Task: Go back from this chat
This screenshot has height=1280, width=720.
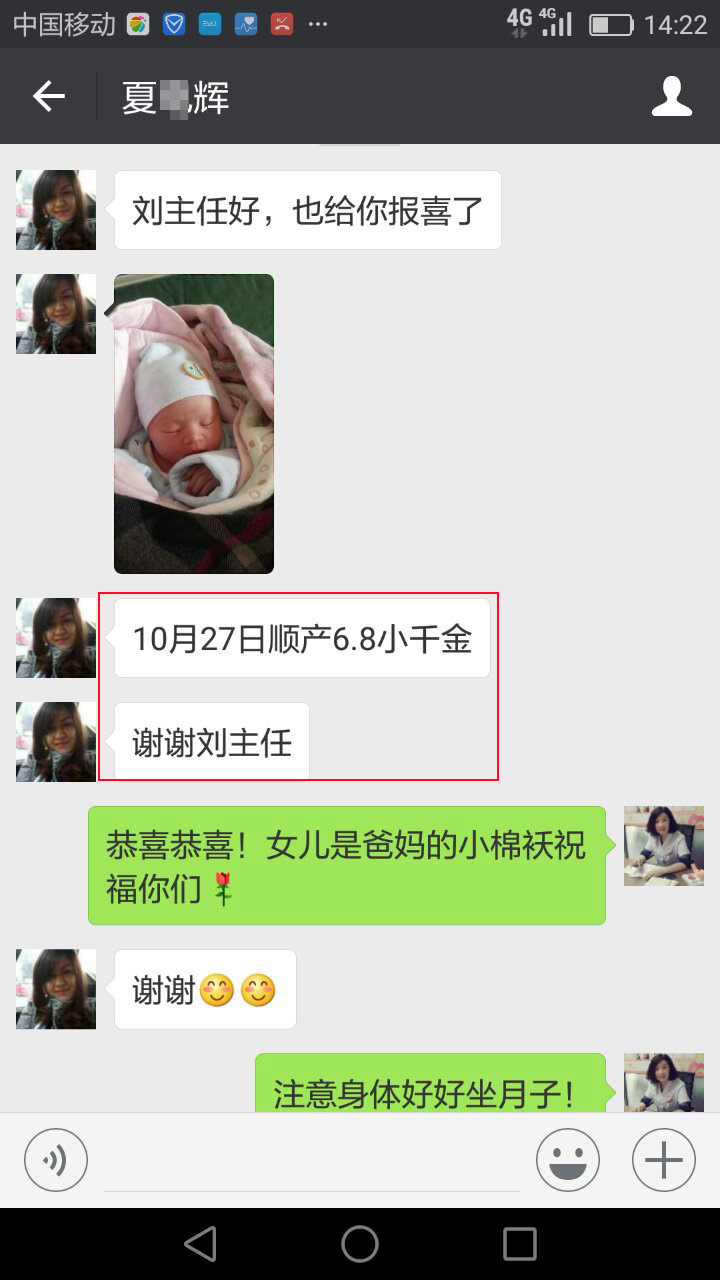Action: coord(48,97)
